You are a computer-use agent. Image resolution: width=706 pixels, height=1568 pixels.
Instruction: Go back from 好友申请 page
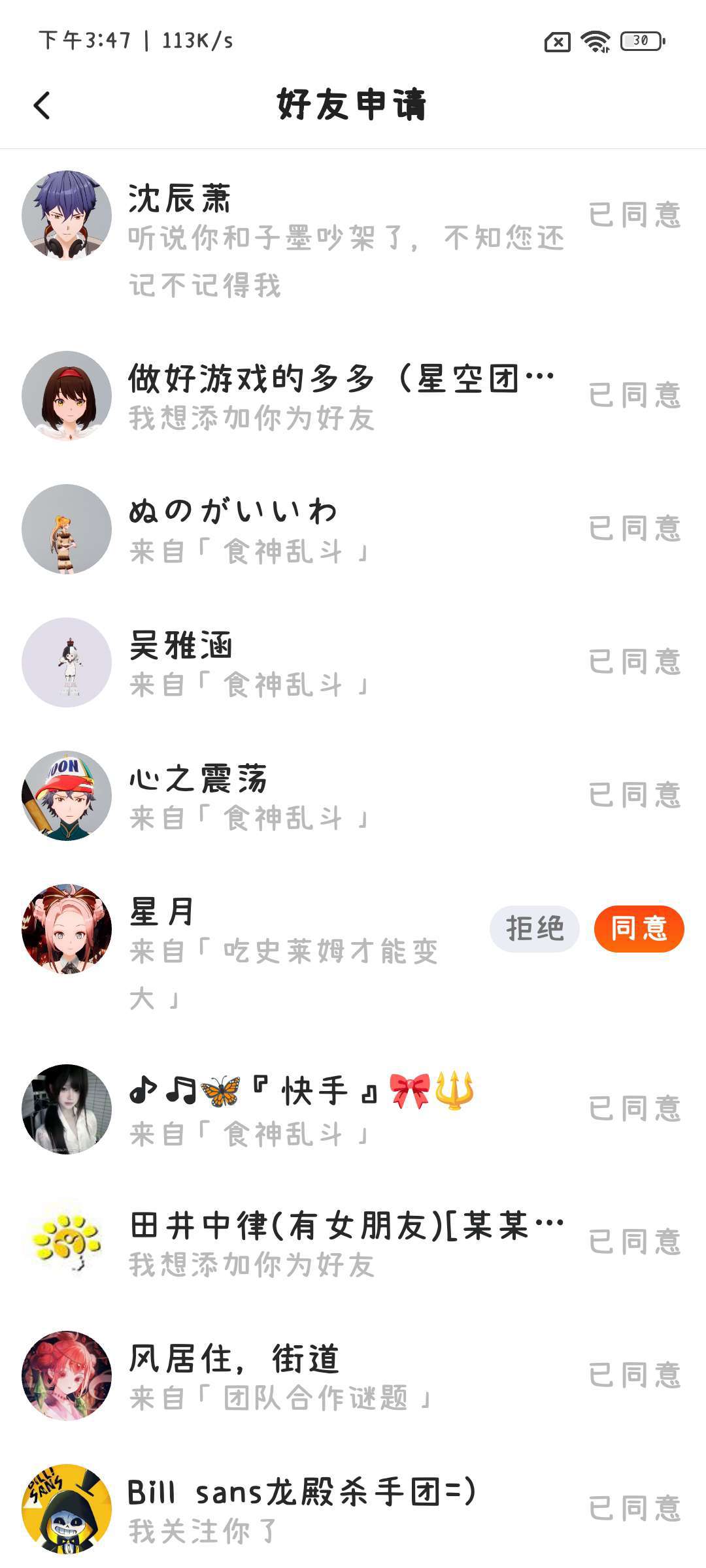(x=42, y=105)
